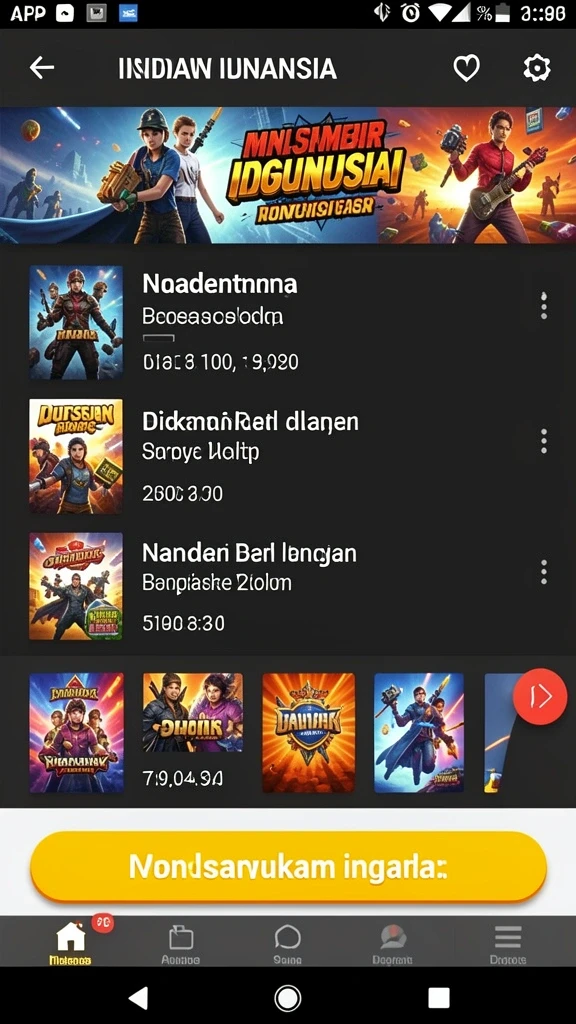Open the hamburger menu tab

[507, 943]
